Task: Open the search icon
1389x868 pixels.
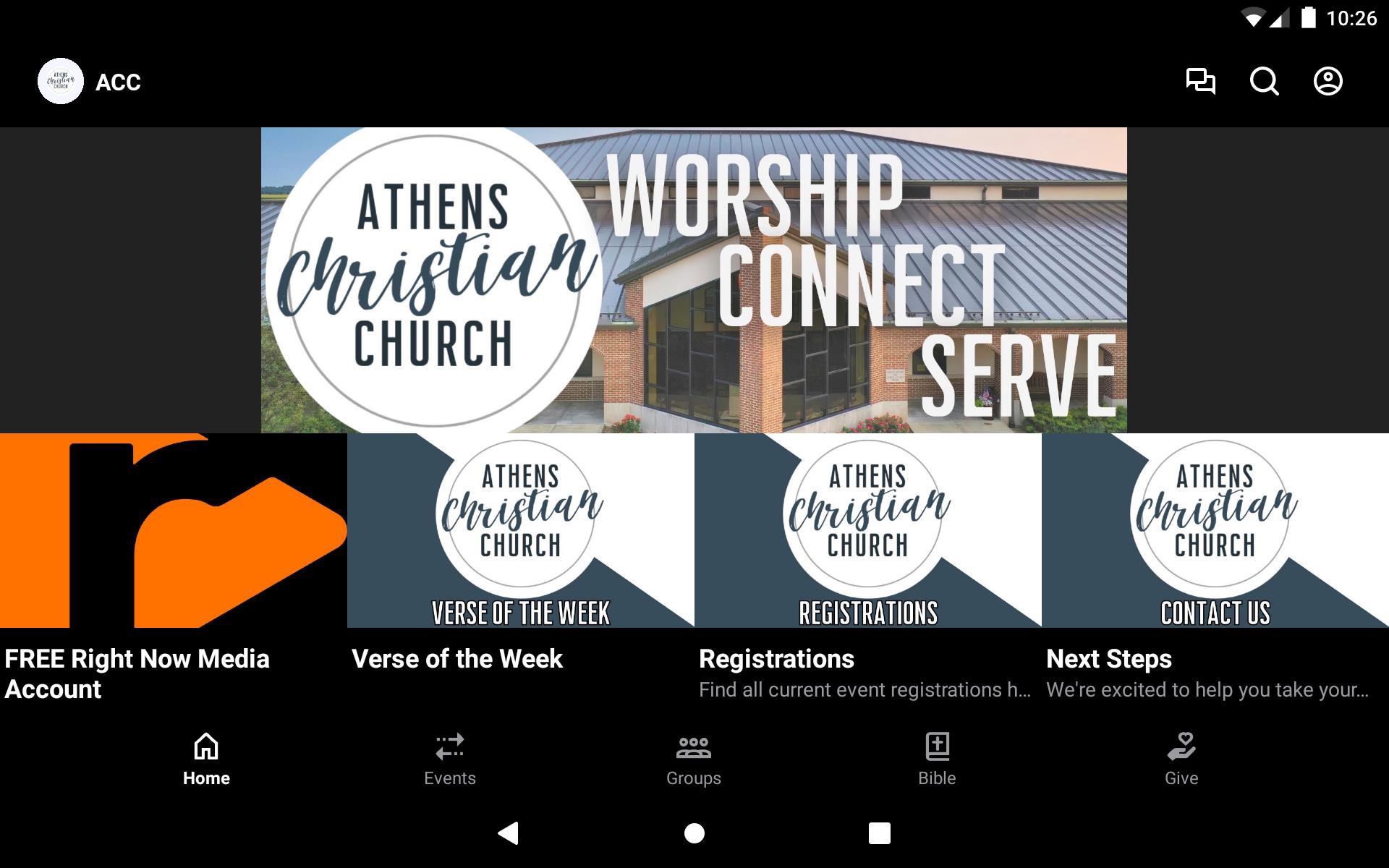Action: pos(1264,81)
